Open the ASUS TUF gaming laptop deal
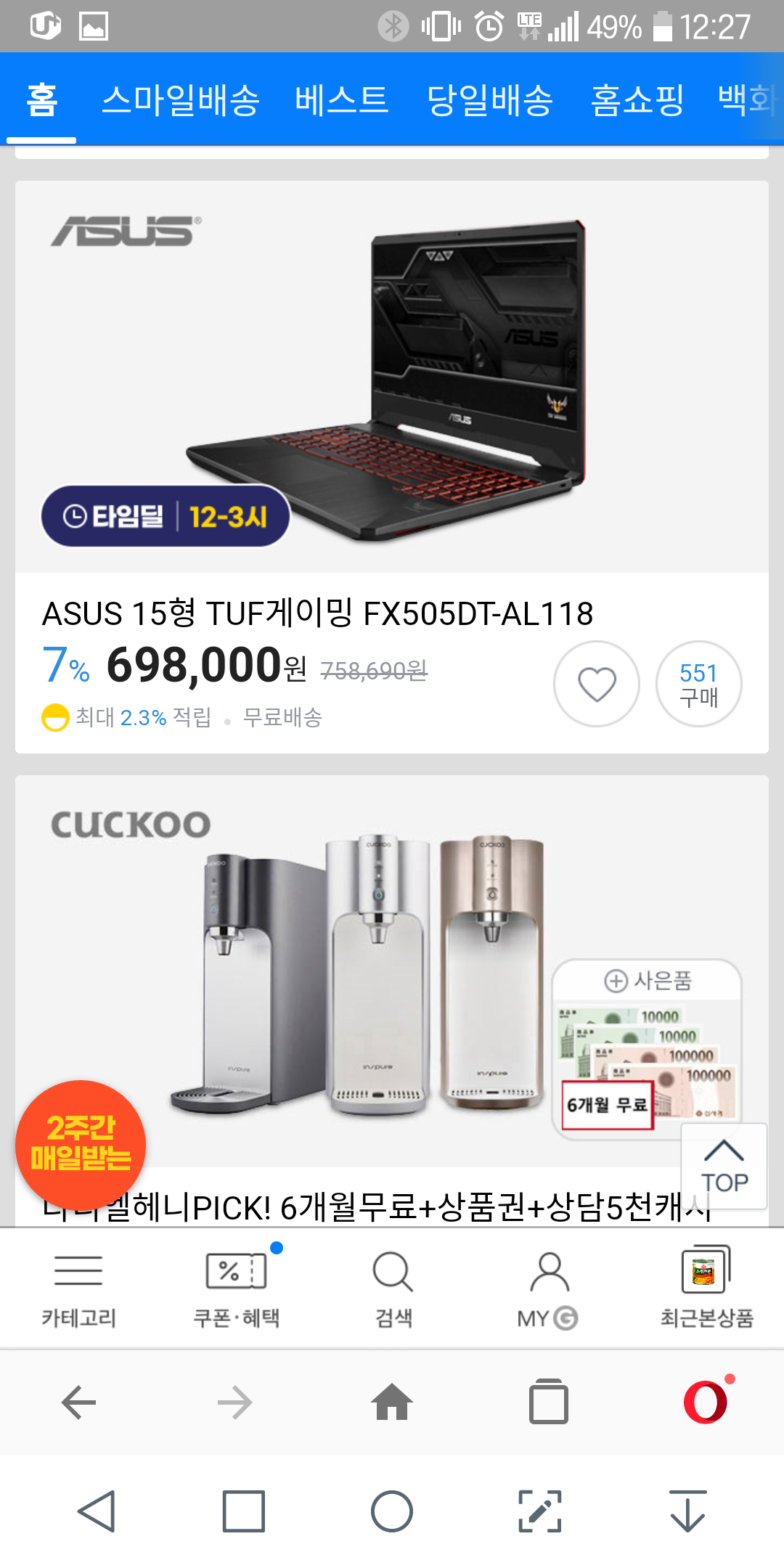Image resolution: width=784 pixels, height=1568 pixels. point(318,613)
